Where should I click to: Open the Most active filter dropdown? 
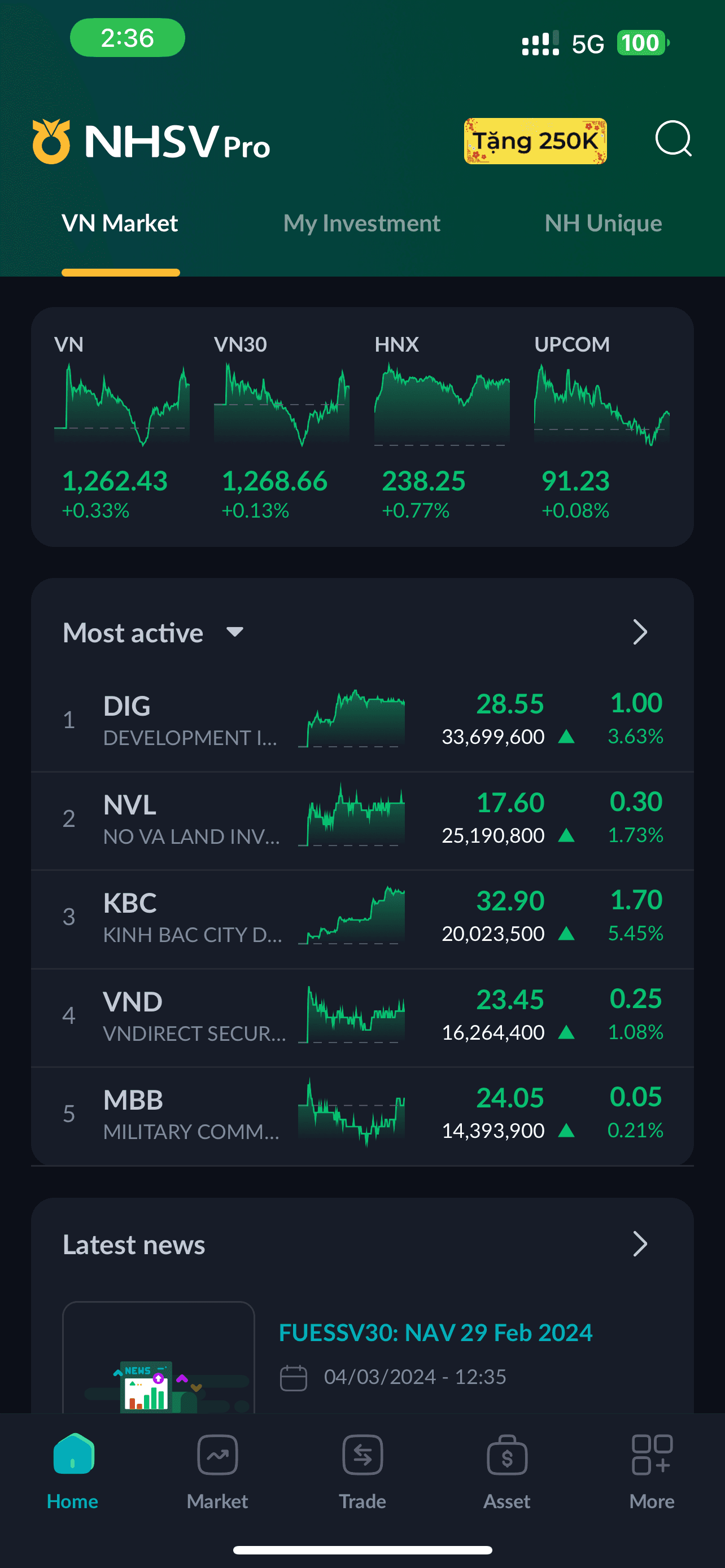coord(236,632)
